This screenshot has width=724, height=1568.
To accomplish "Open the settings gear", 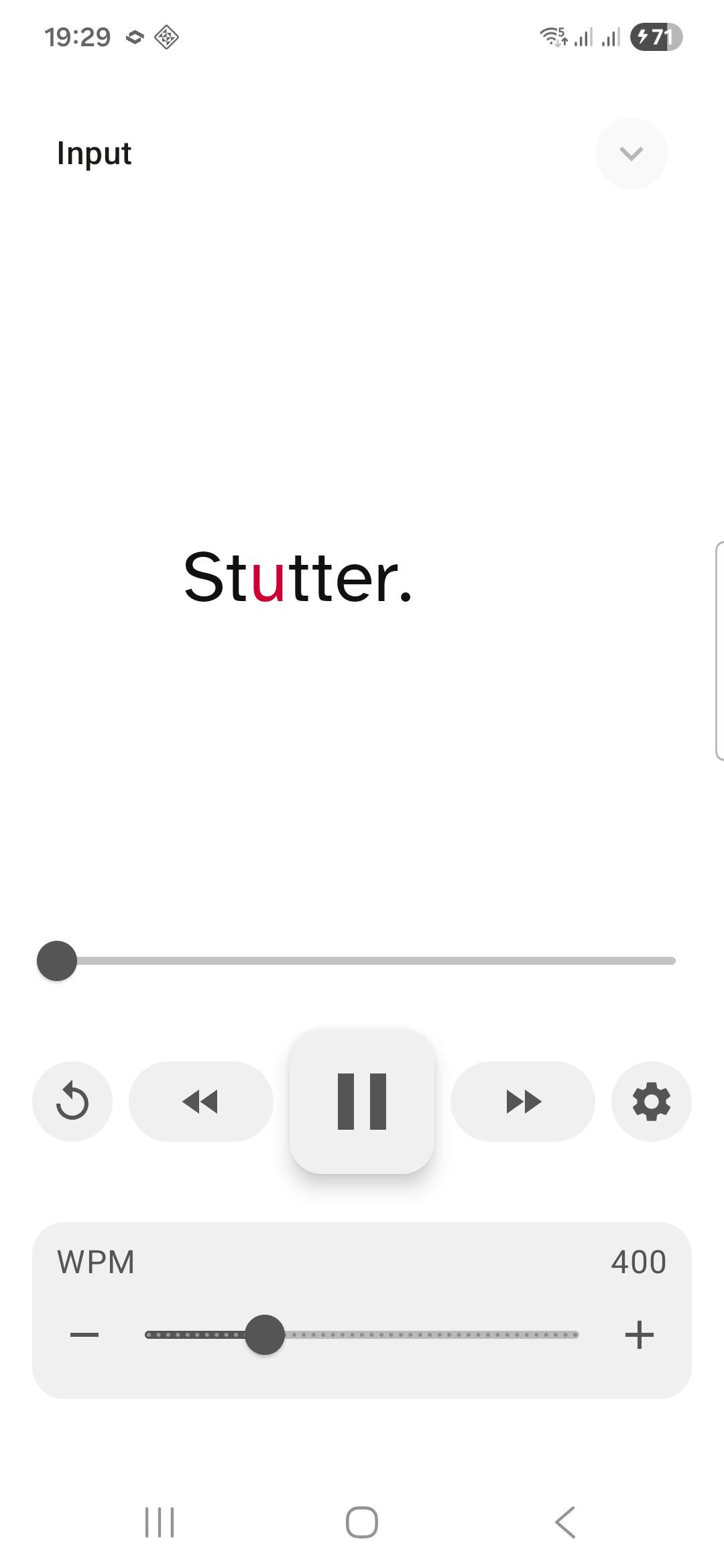I will coord(651,1101).
